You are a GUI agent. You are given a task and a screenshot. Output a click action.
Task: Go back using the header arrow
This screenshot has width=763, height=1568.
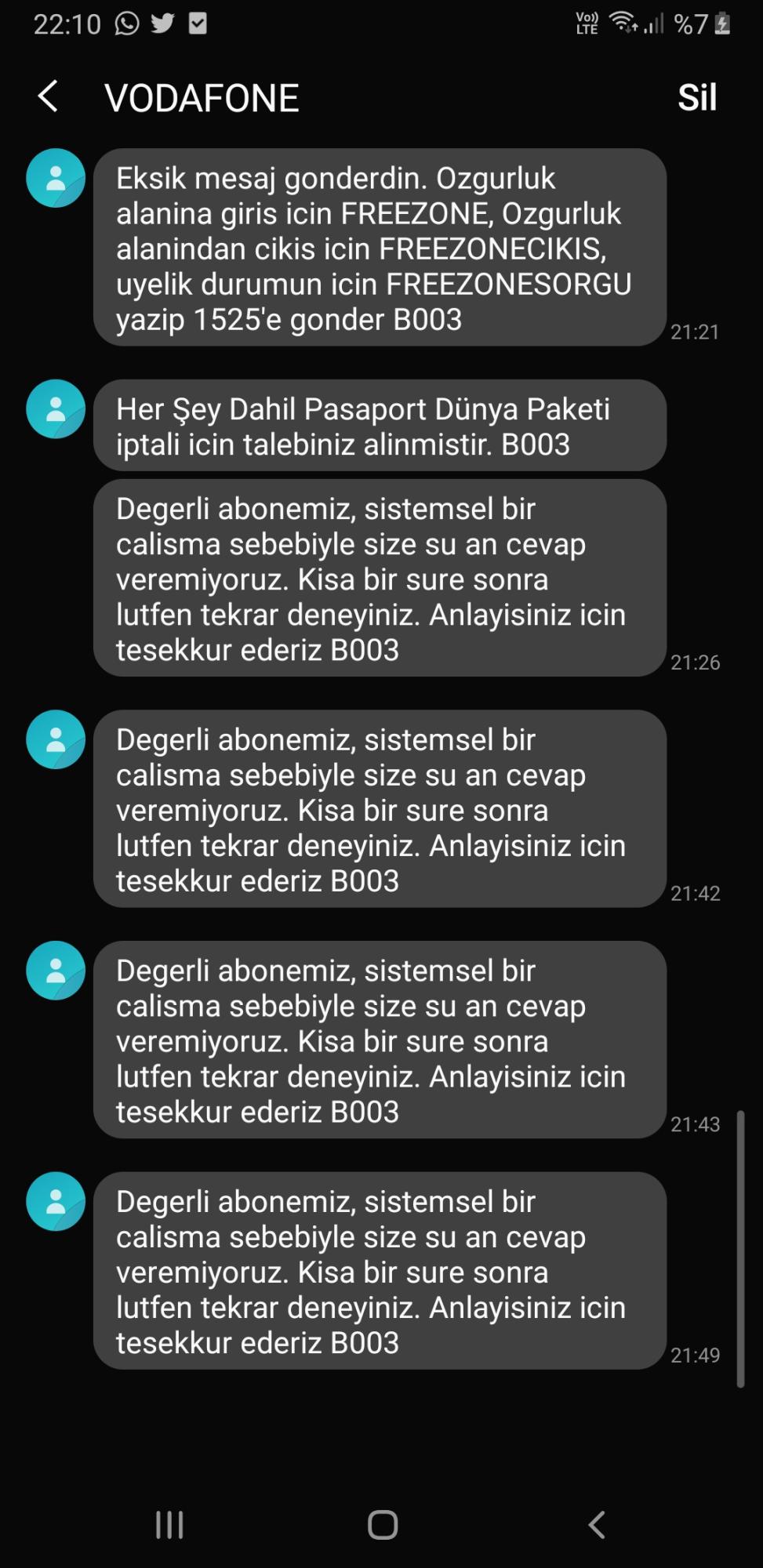point(48,97)
